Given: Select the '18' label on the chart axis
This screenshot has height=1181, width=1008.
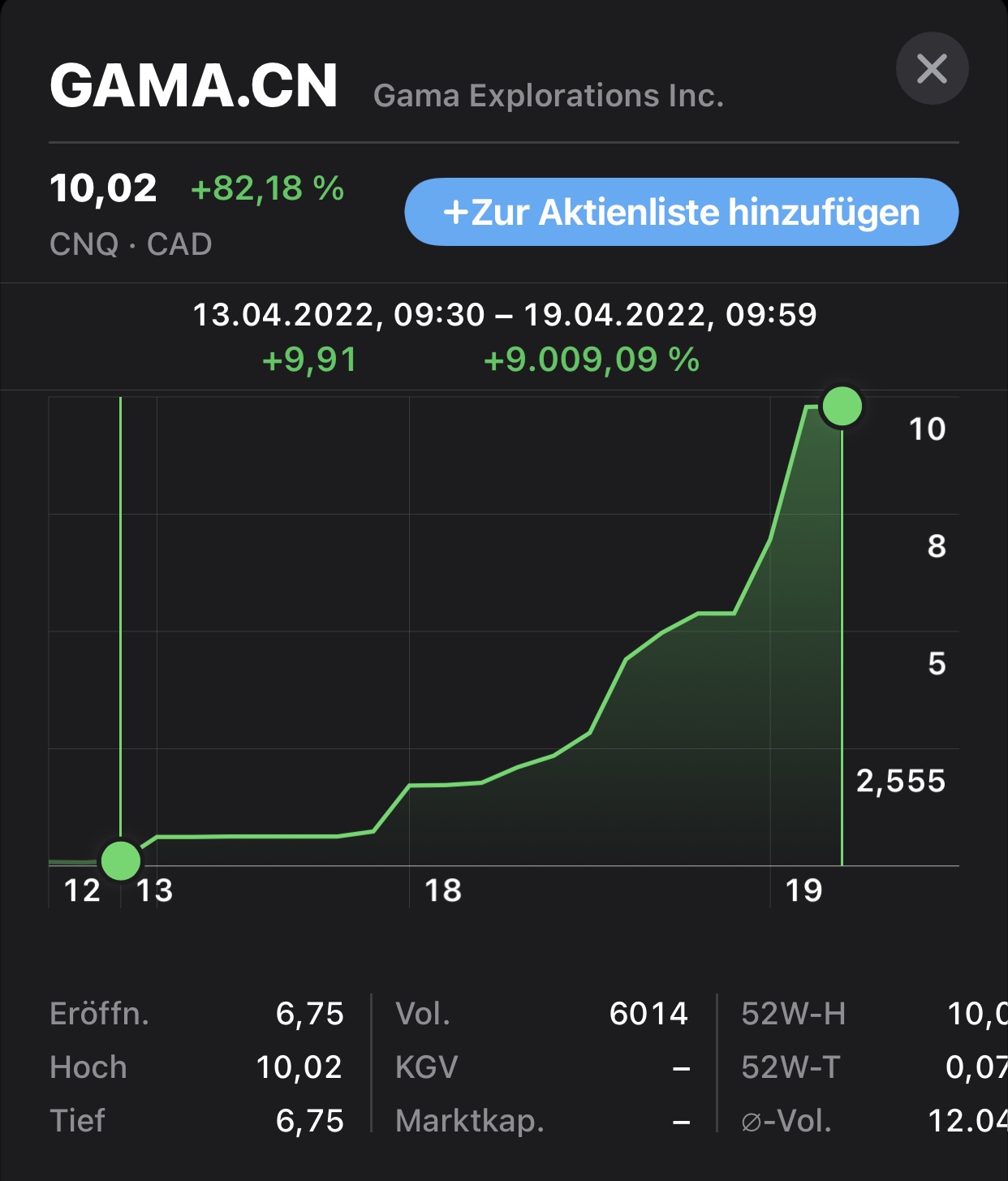Looking at the screenshot, I should [x=444, y=890].
